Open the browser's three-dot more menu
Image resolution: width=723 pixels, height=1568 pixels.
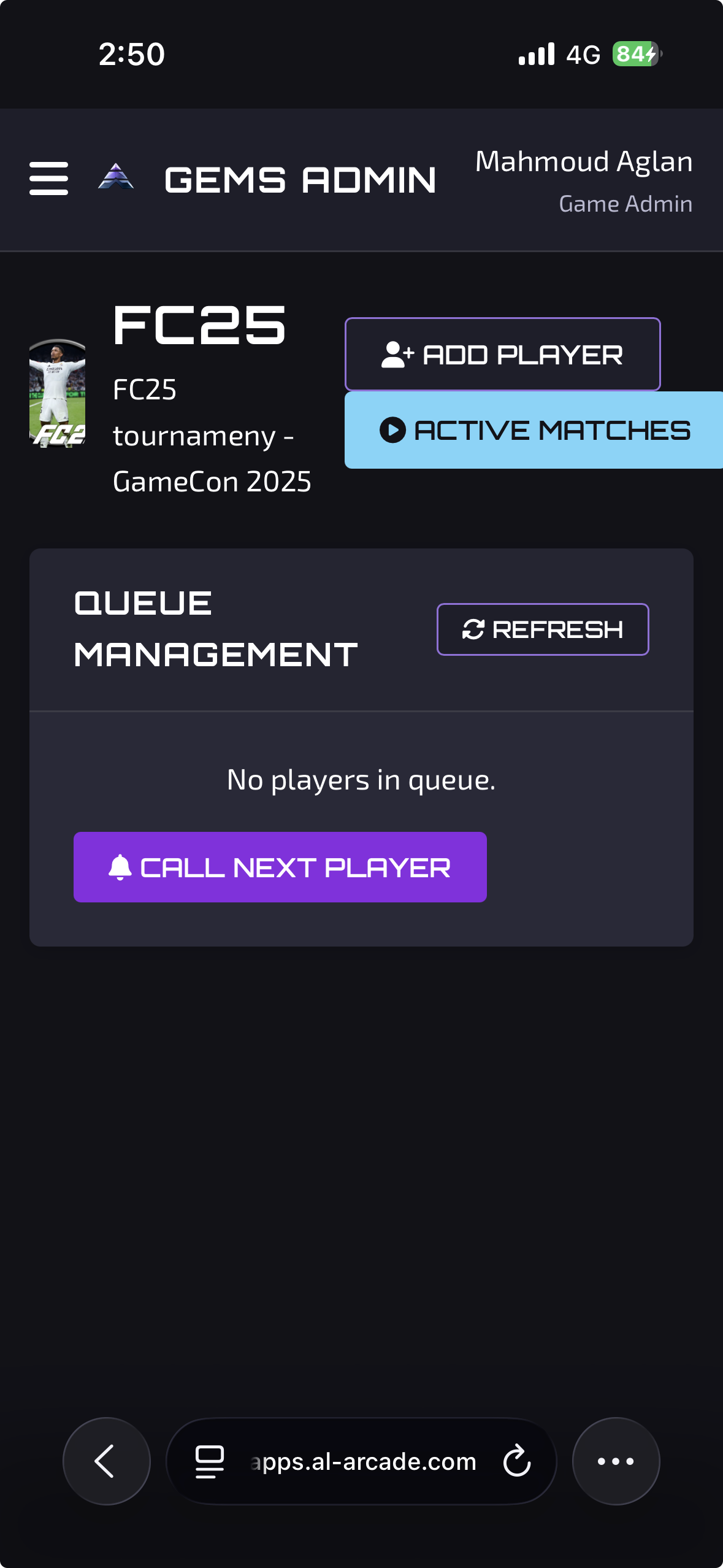click(616, 1461)
